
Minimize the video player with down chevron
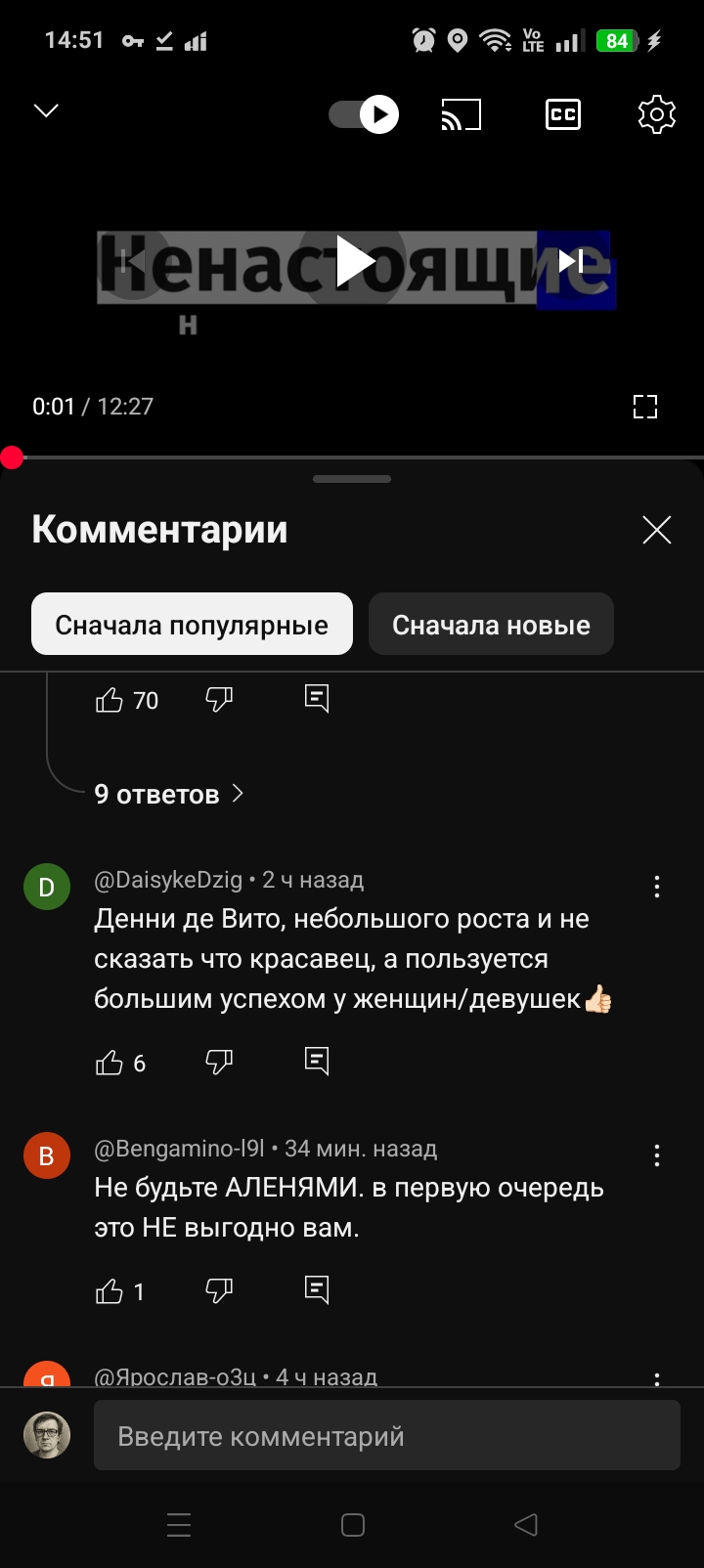(46, 110)
